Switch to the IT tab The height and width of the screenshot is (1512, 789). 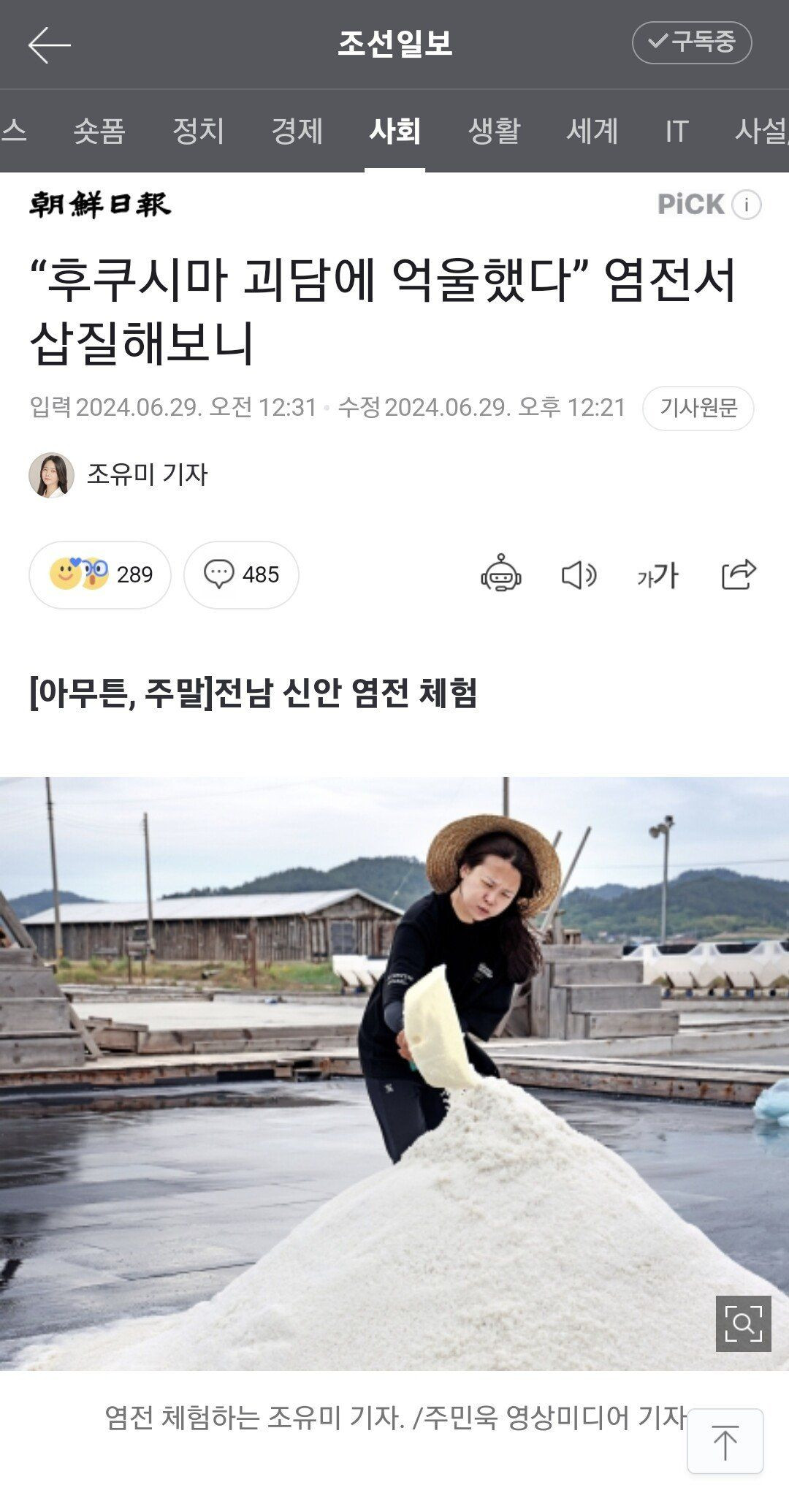[676, 132]
